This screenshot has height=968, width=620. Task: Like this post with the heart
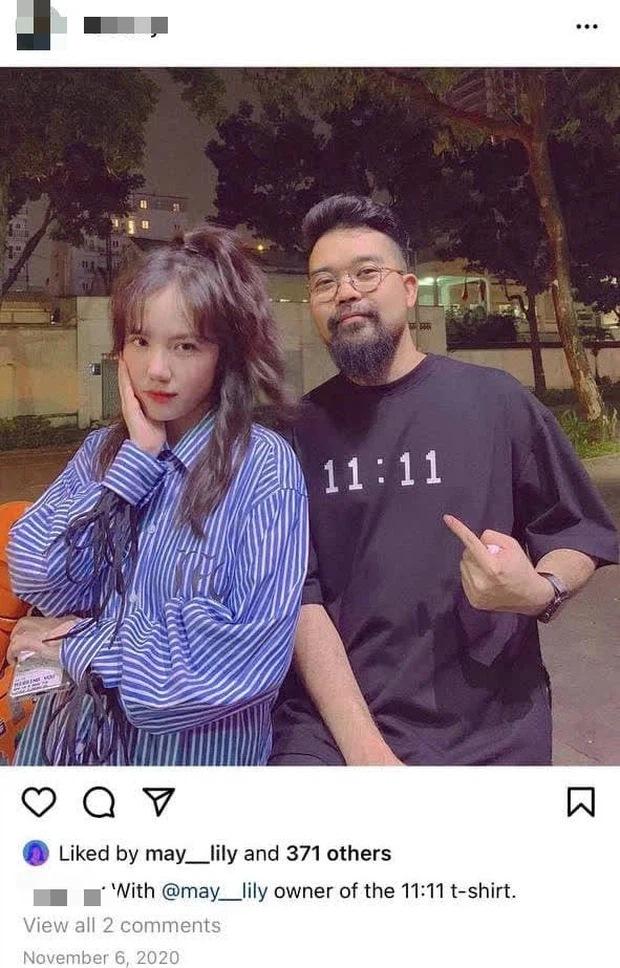38,802
